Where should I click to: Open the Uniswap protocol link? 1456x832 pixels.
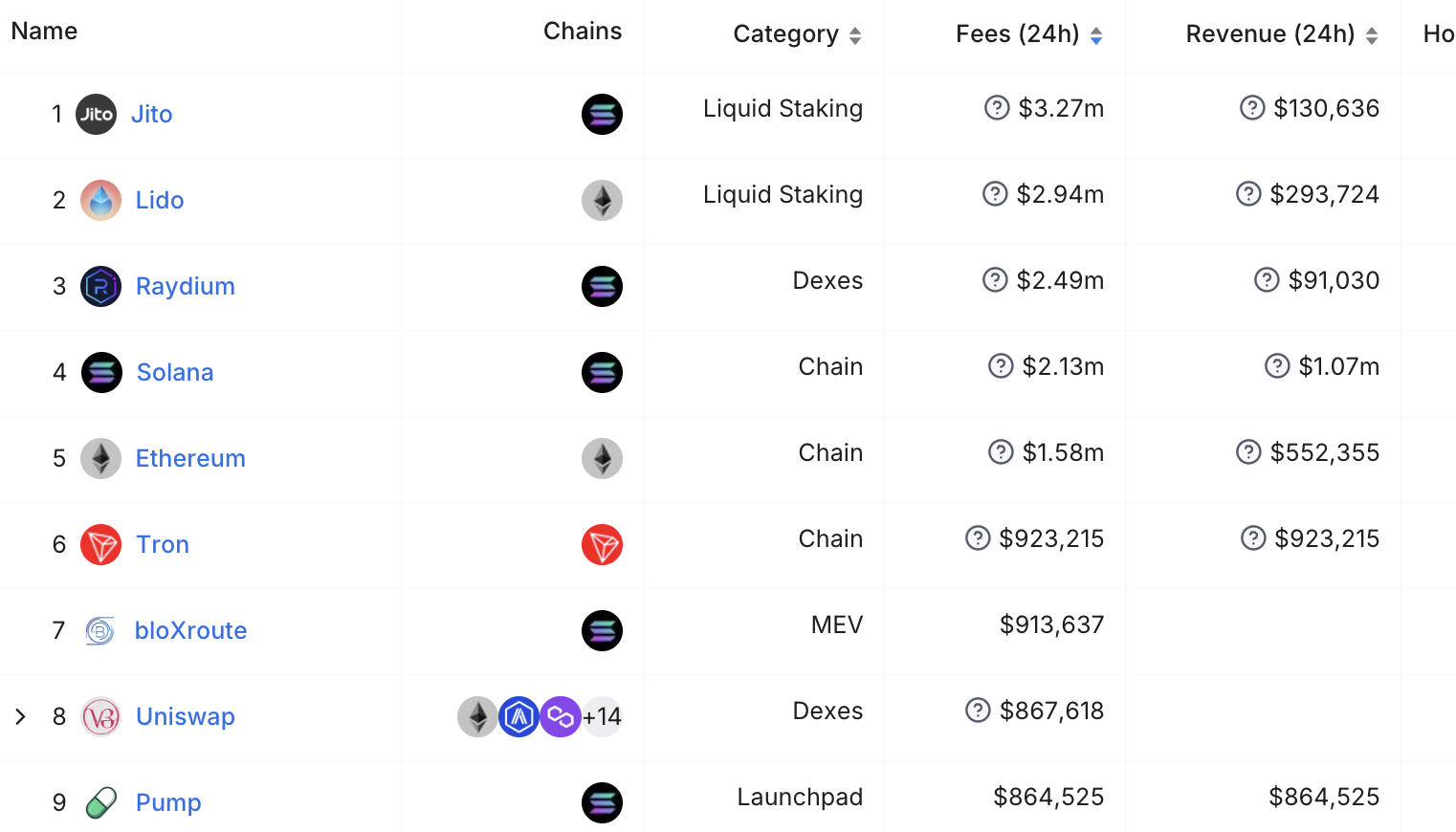[185, 716]
